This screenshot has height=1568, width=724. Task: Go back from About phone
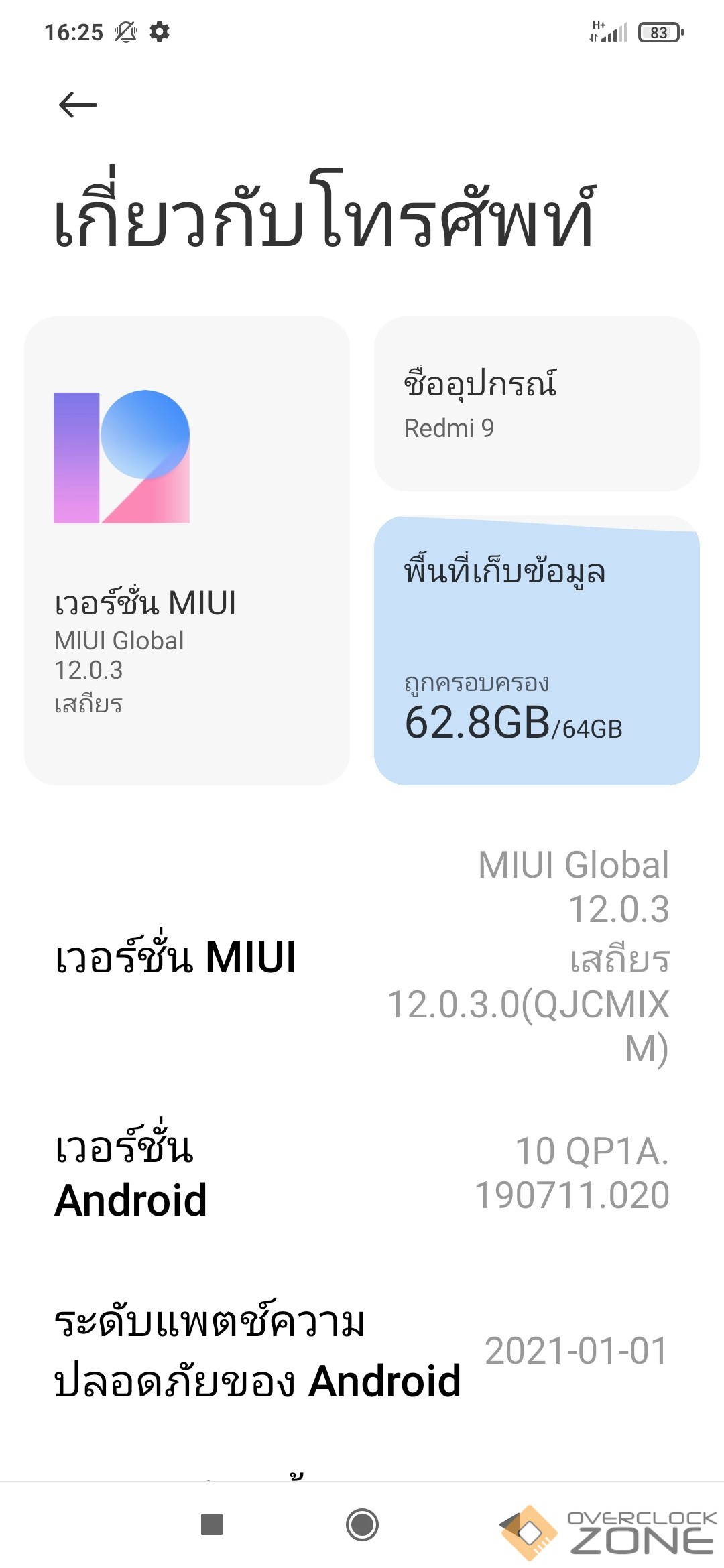(78, 105)
